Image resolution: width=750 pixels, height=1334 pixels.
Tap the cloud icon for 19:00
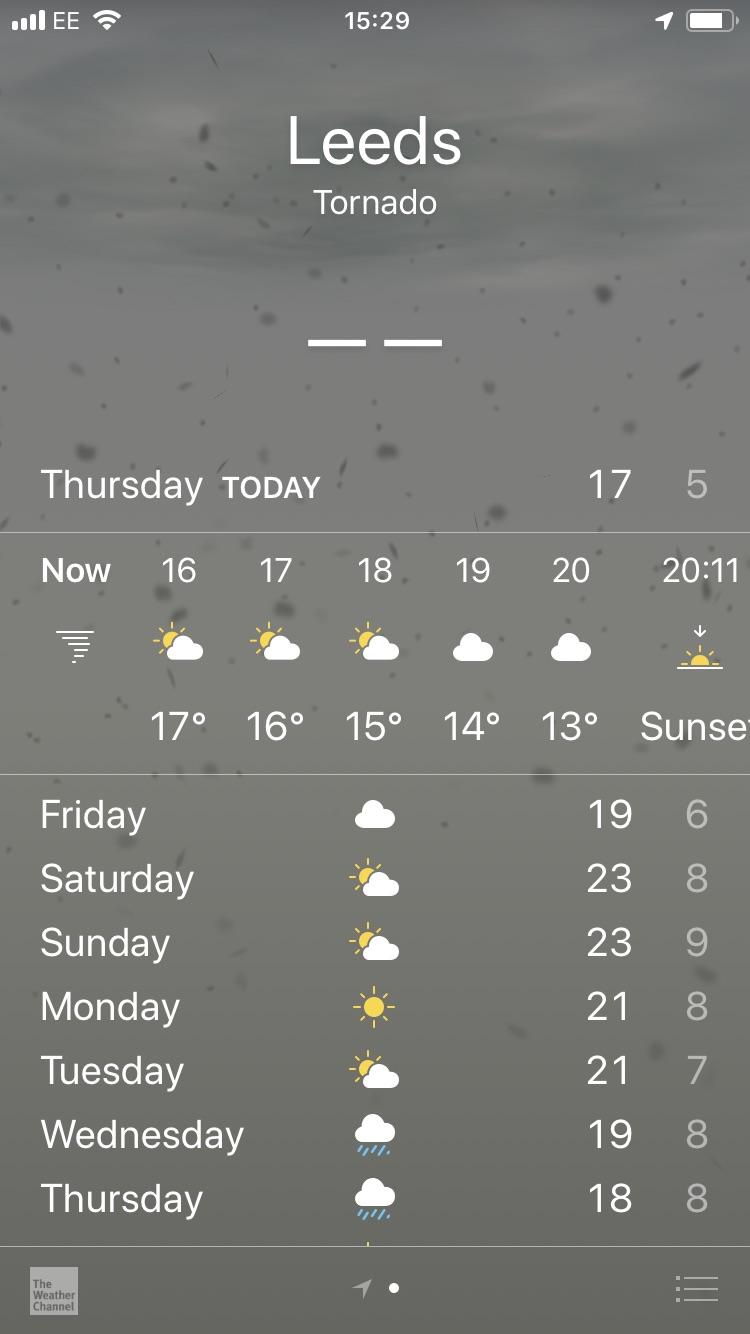point(472,647)
